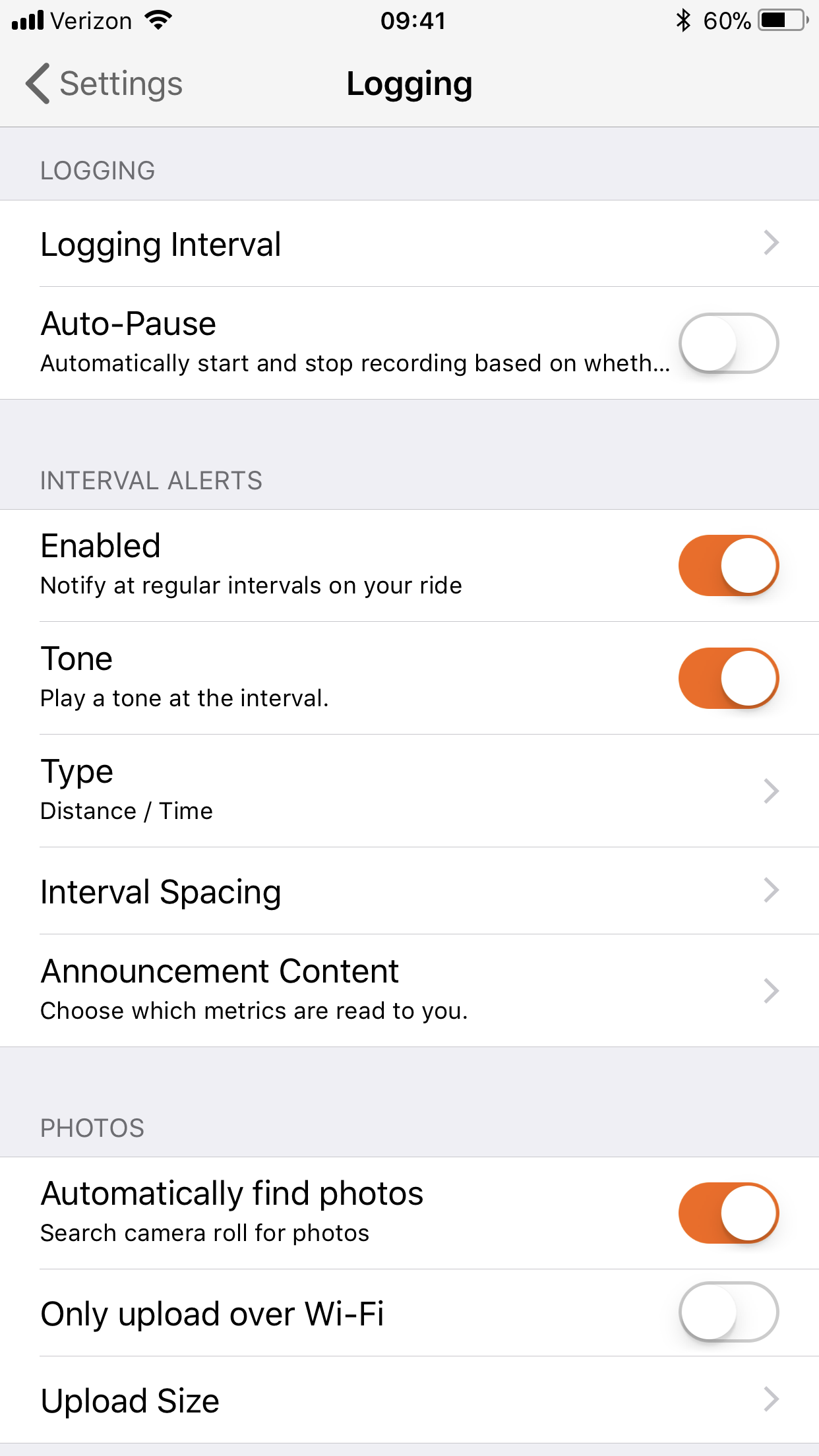This screenshot has height=1456, width=819.
Task: Open Logging Interval settings
Action: (409, 243)
